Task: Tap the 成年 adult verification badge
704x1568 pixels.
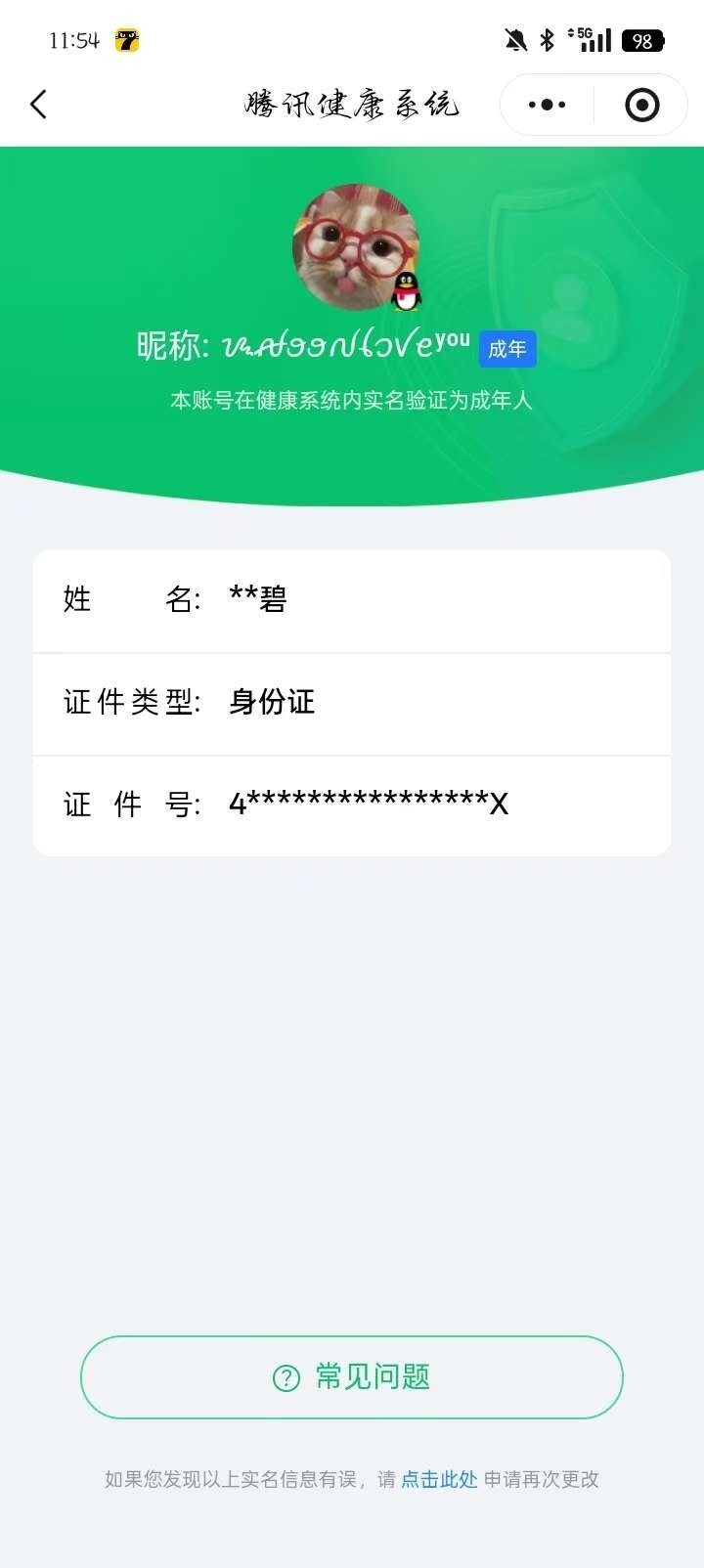Action: (506, 349)
